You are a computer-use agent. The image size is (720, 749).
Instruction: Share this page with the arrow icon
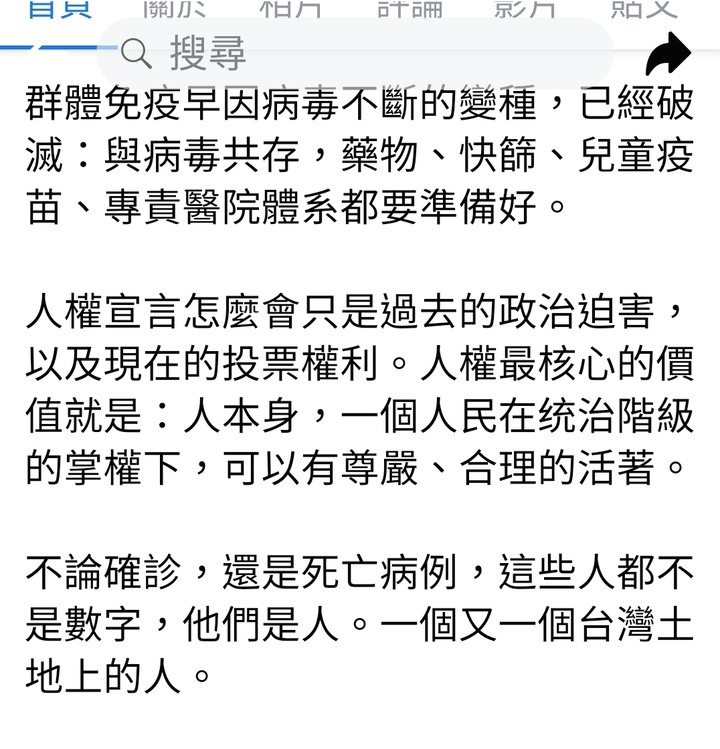point(667,54)
